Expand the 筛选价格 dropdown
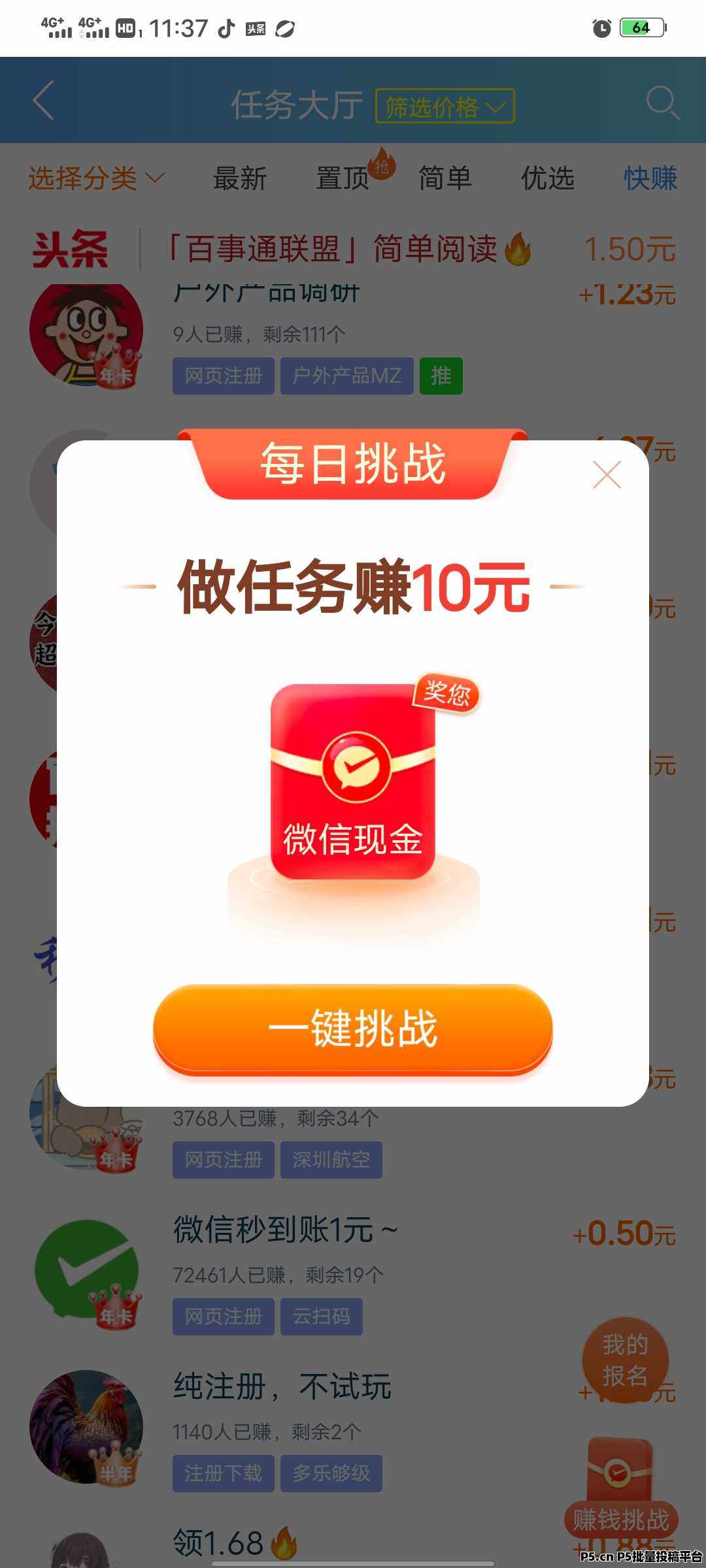 coord(445,106)
